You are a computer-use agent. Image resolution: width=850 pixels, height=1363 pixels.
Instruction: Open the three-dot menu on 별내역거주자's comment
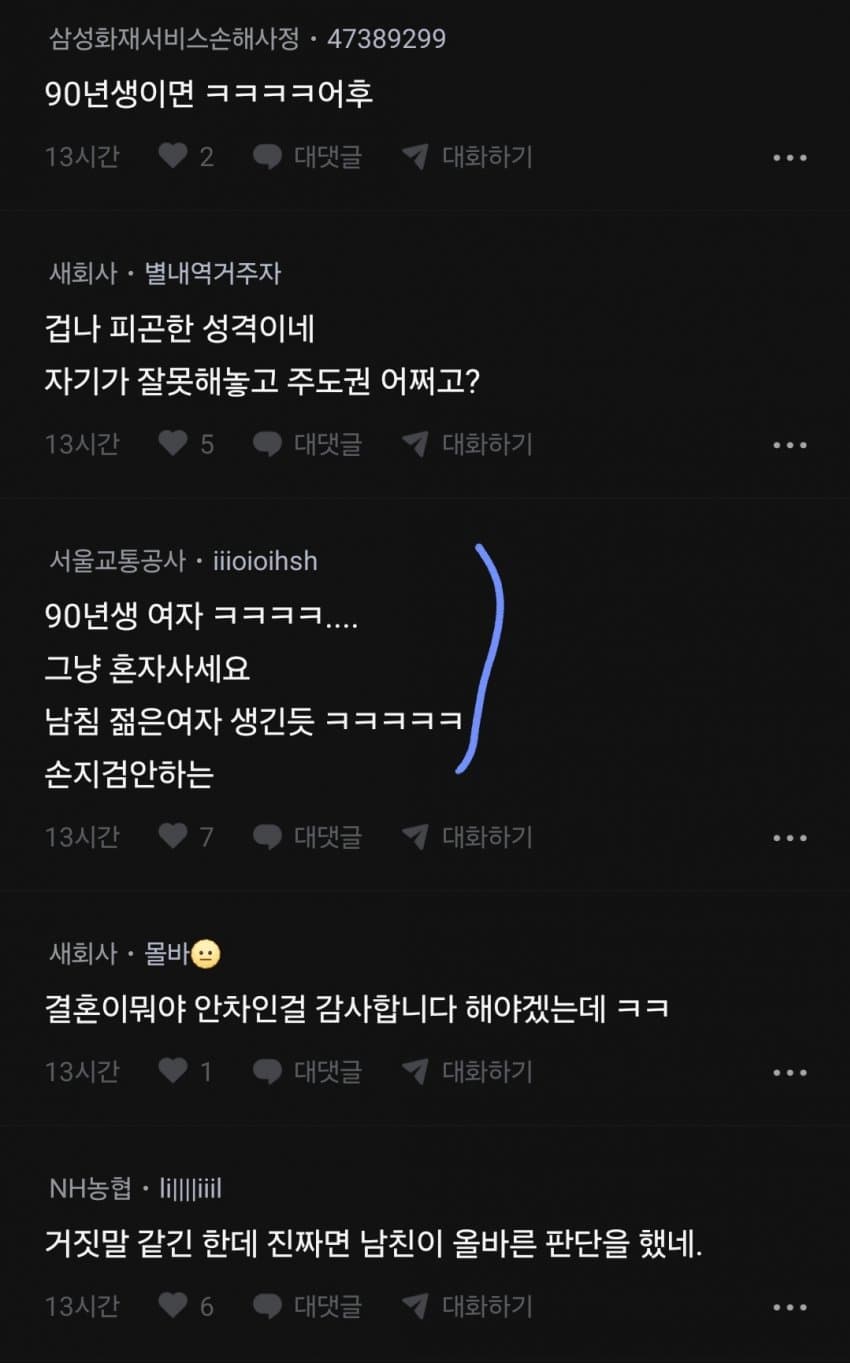click(x=790, y=445)
